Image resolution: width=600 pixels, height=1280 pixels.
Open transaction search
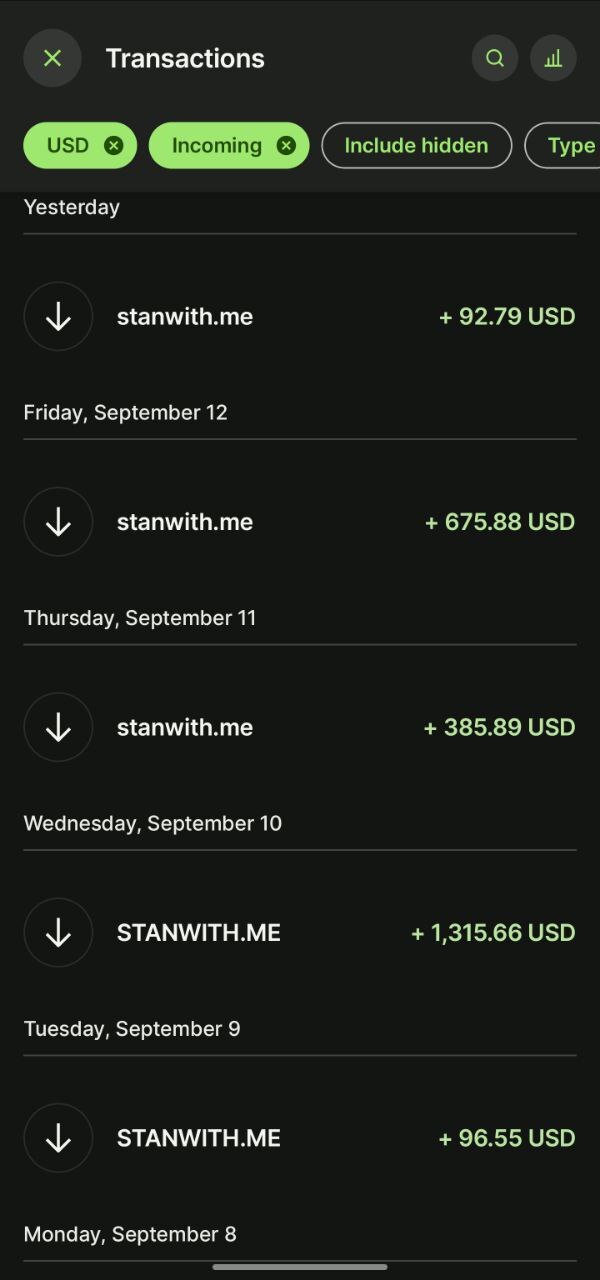coord(495,58)
